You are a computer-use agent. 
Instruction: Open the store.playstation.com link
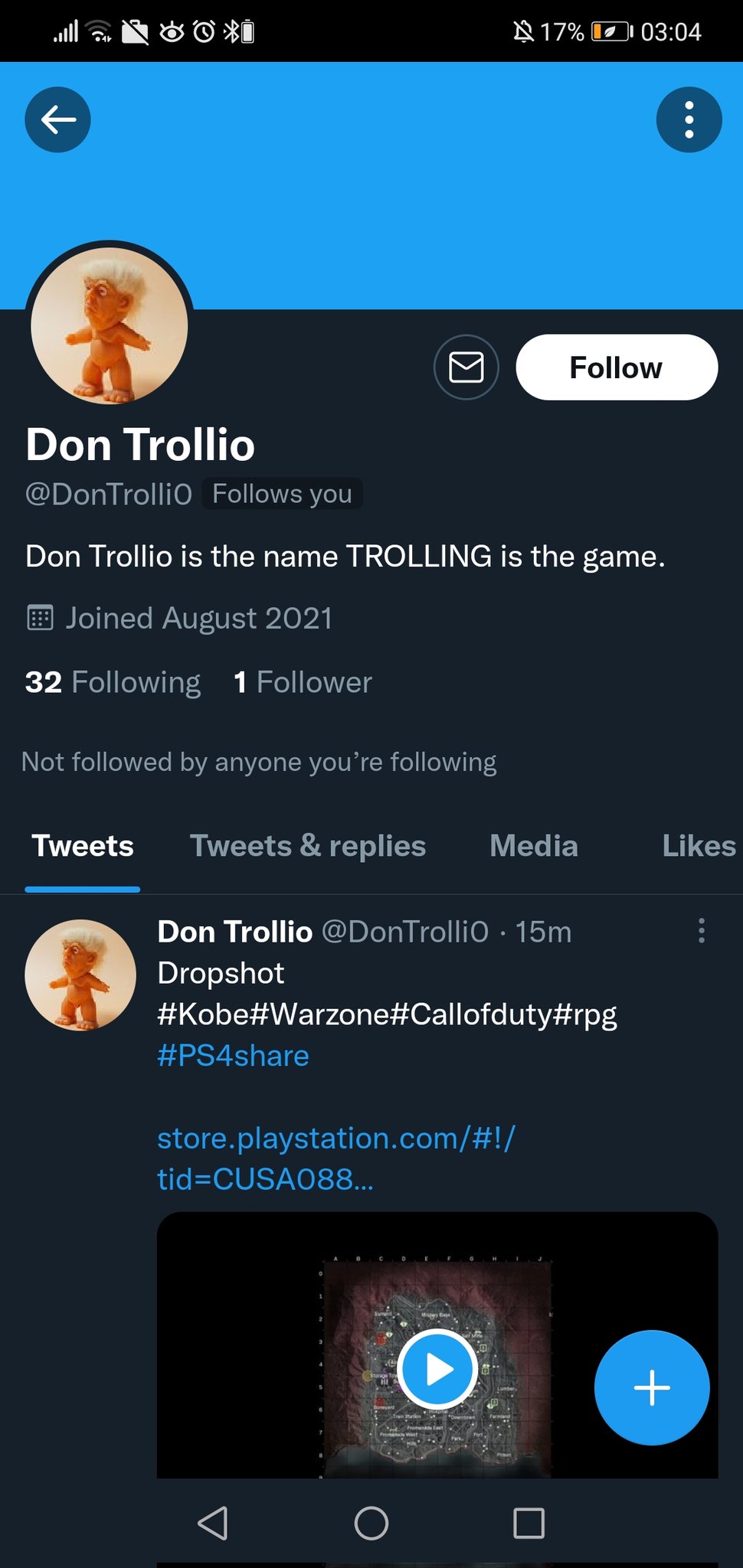[336, 1158]
